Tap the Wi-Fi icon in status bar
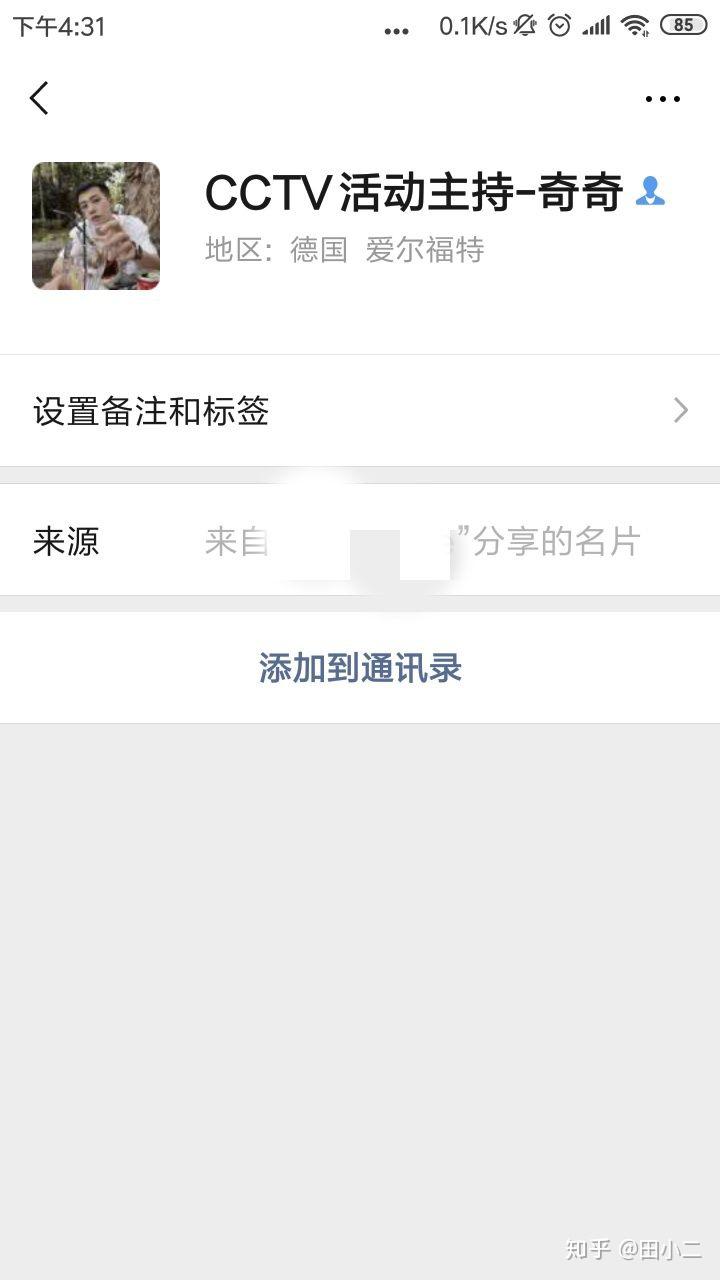The height and width of the screenshot is (1280, 720). pyautogui.click(x=637, y=27)
